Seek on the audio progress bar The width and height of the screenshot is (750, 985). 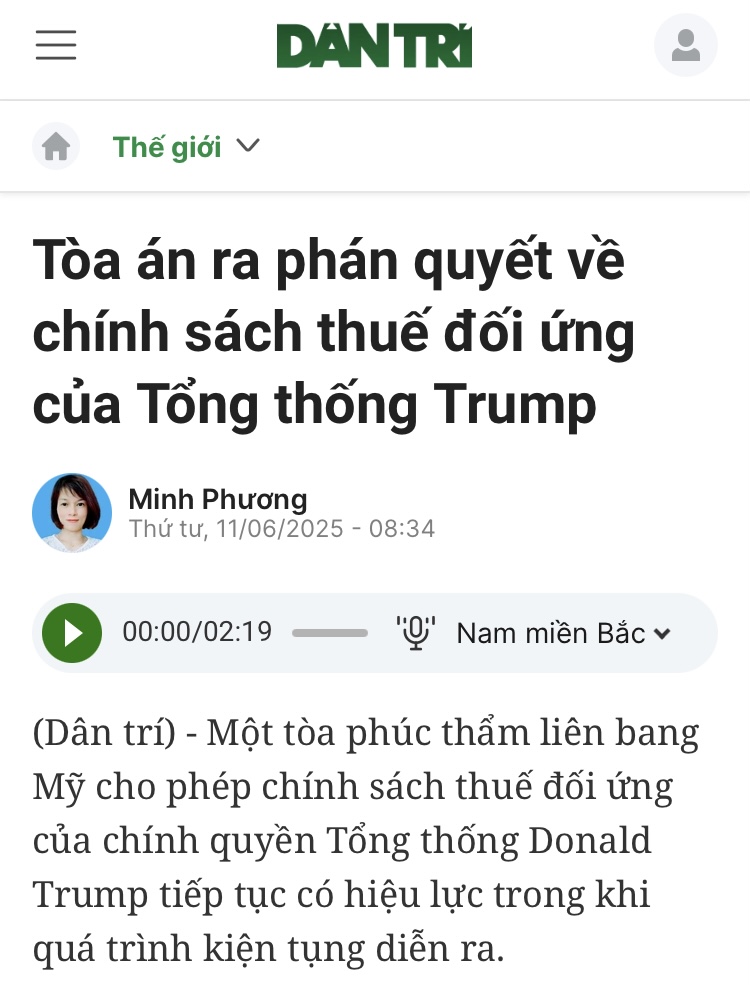(x=330, y=633)
